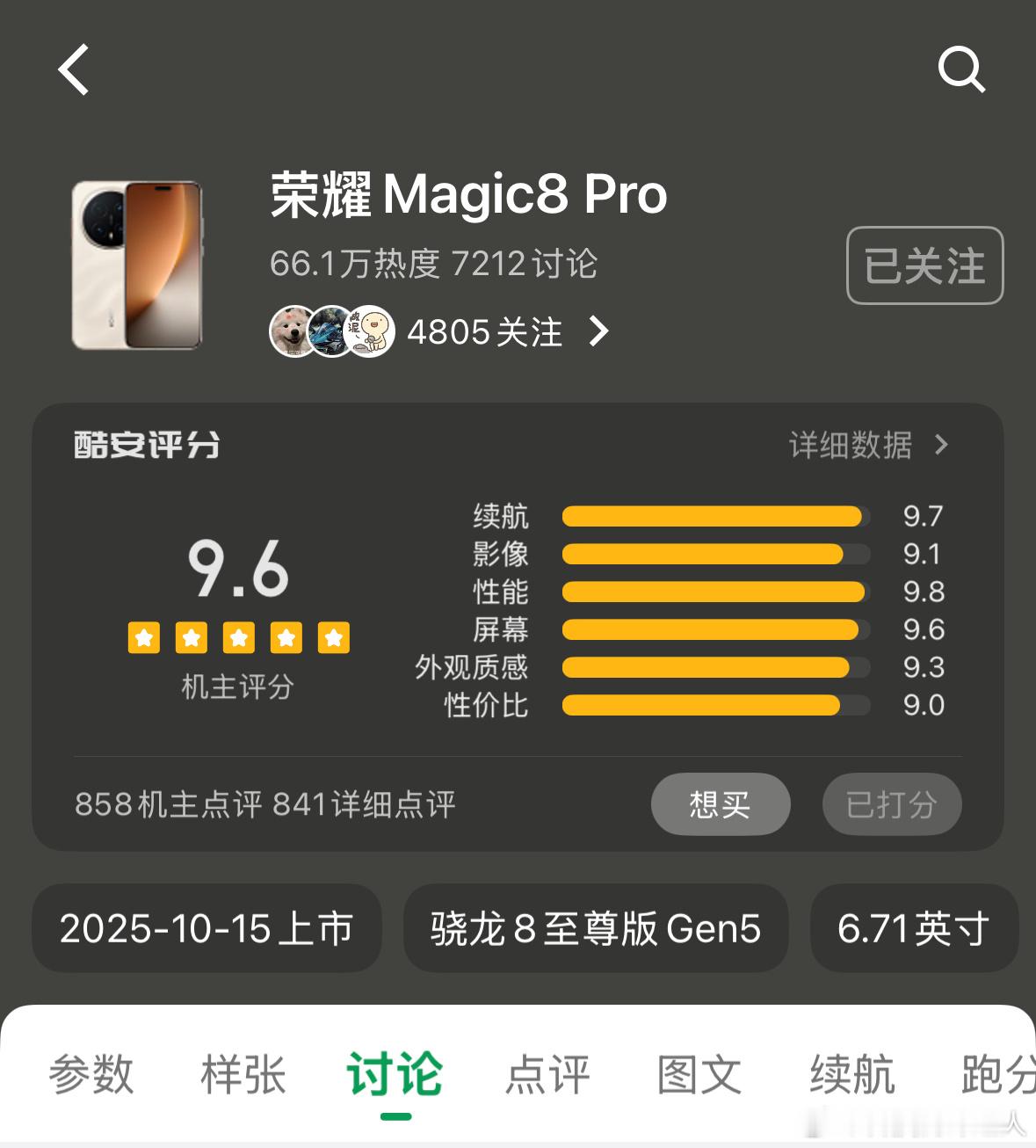Tap the dog avatar icon near 4805关注
Viewport: 1036px width, 1148px height.
tap(293, 332)
